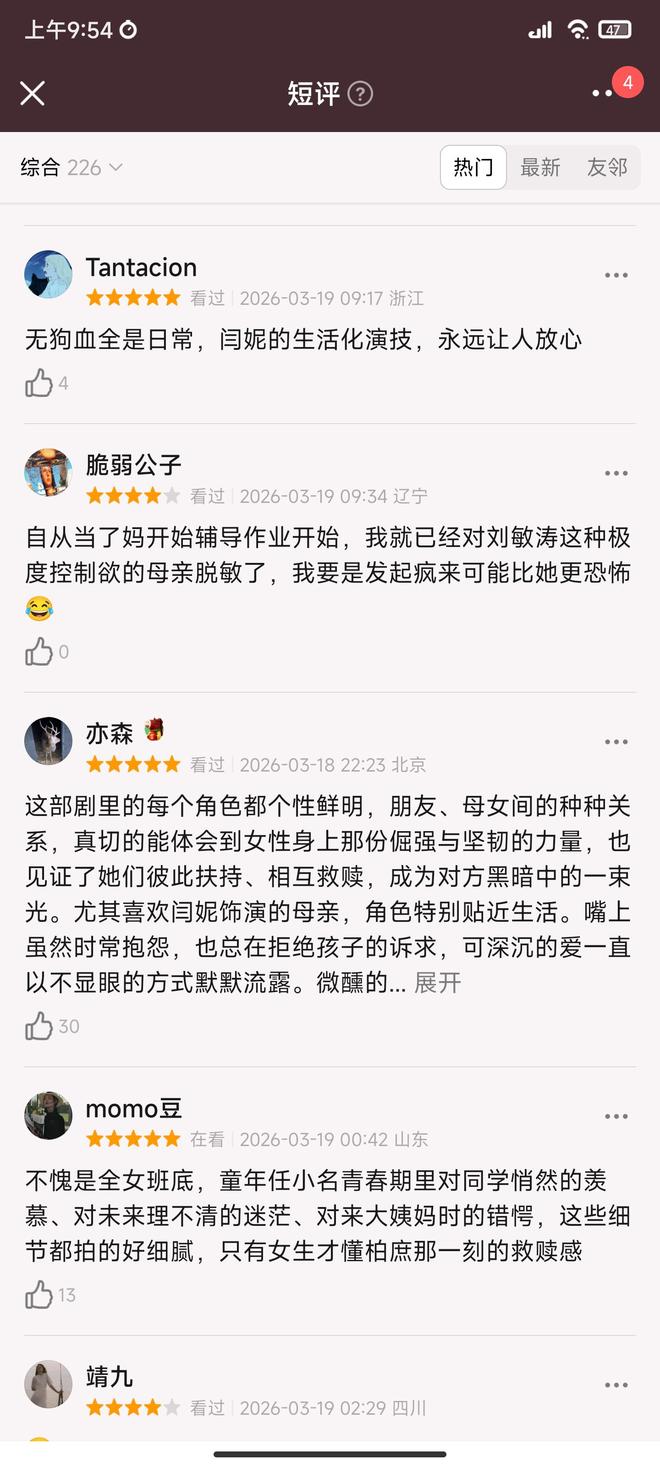The width and height of the screenshot is (660, 1467).
Task: Like 脆弱公子's review
Action: point(40,652)
